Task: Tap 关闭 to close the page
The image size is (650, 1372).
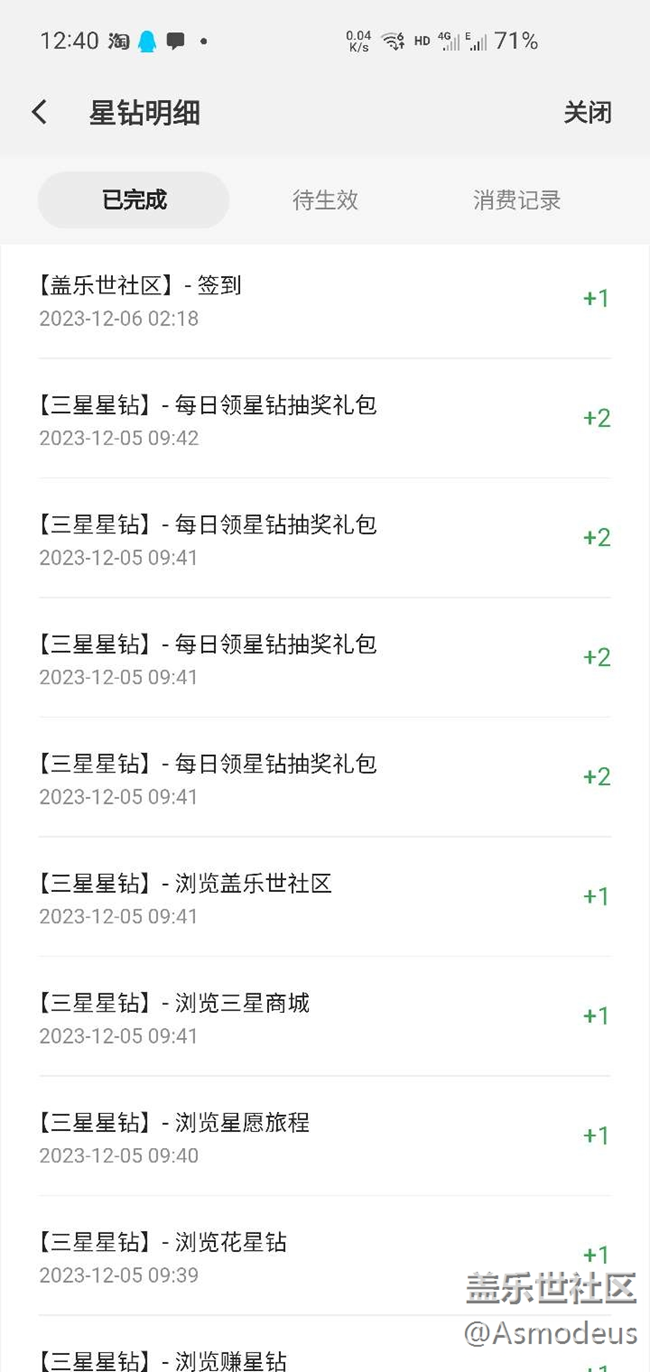Action: [x=587, y=112]
